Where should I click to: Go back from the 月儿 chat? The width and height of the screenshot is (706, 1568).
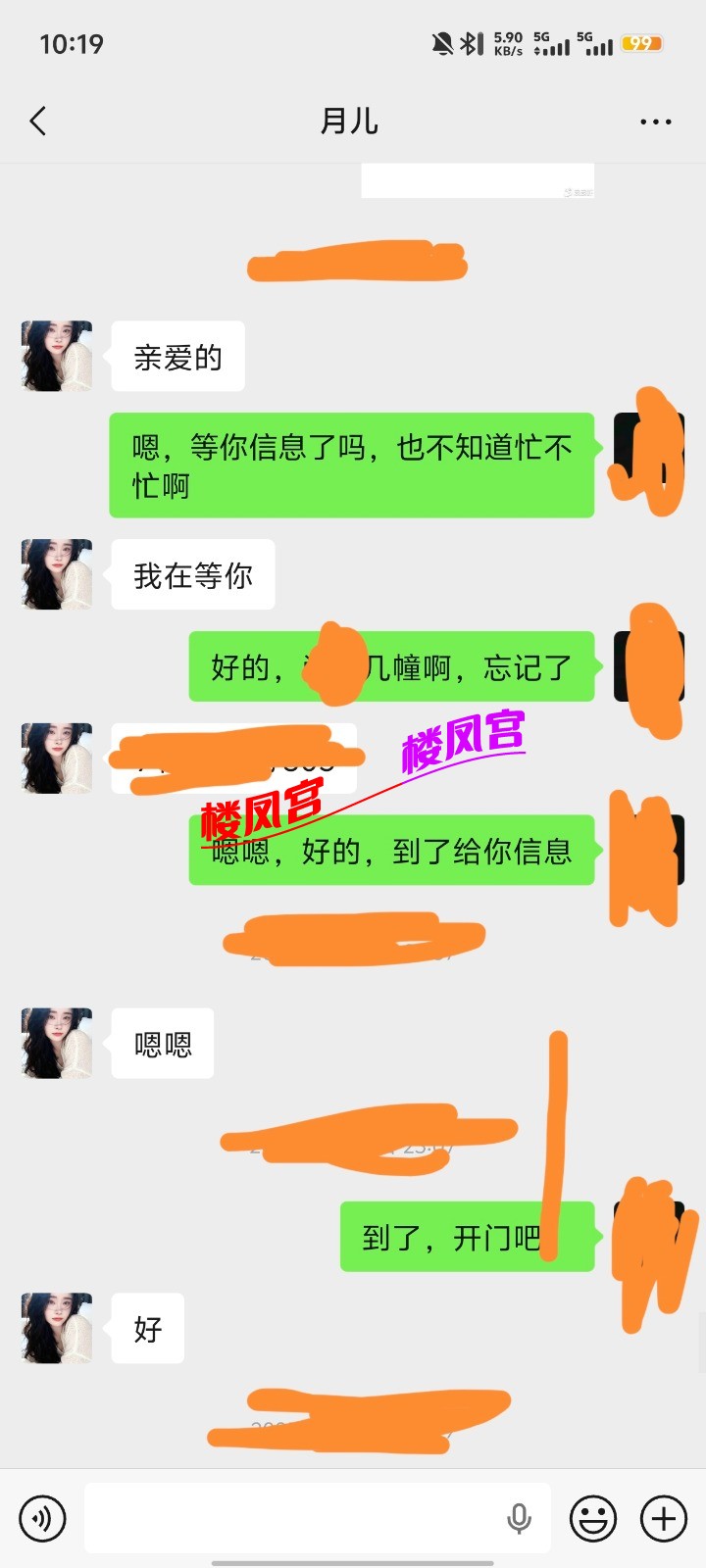[x=38, y=122]
